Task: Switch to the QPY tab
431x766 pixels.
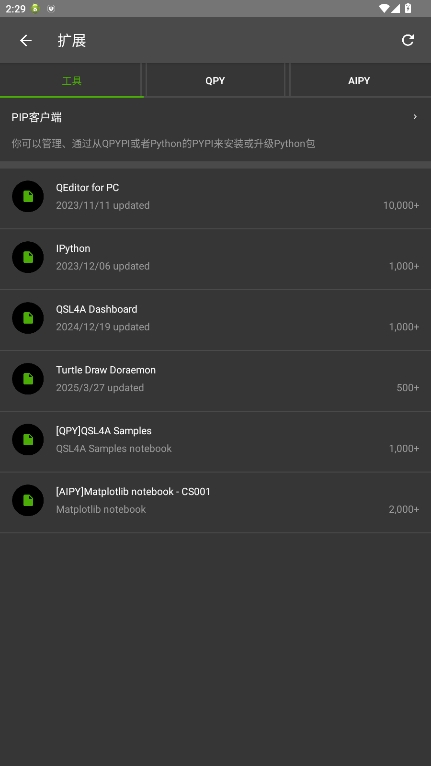Action: click(215, 81)
